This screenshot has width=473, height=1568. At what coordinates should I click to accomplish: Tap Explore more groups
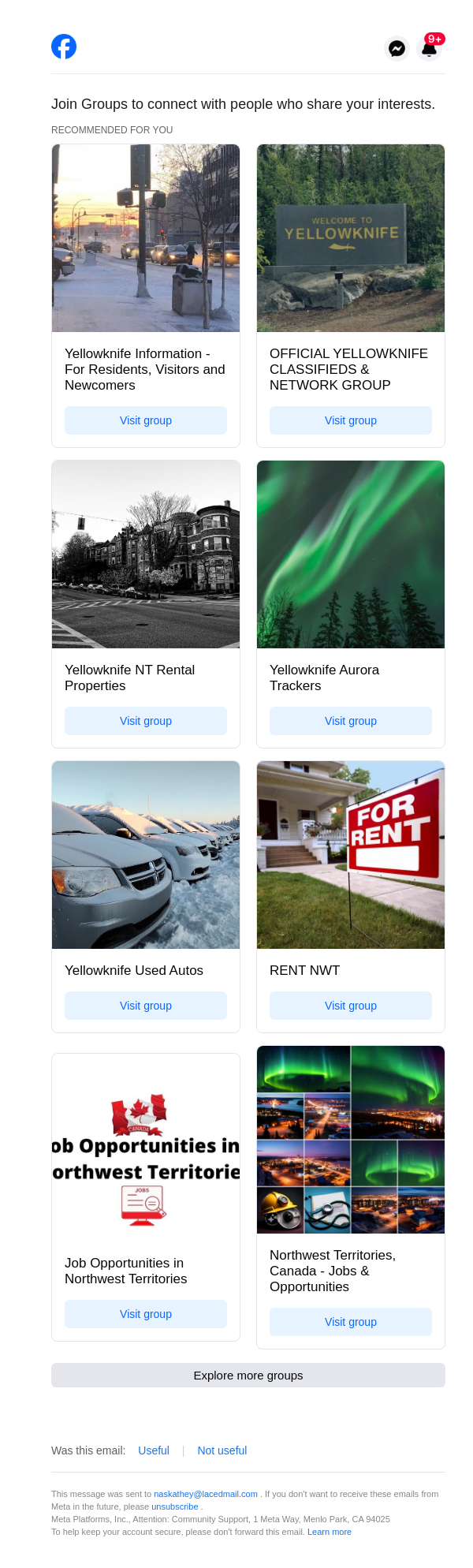coord(248,1376)
